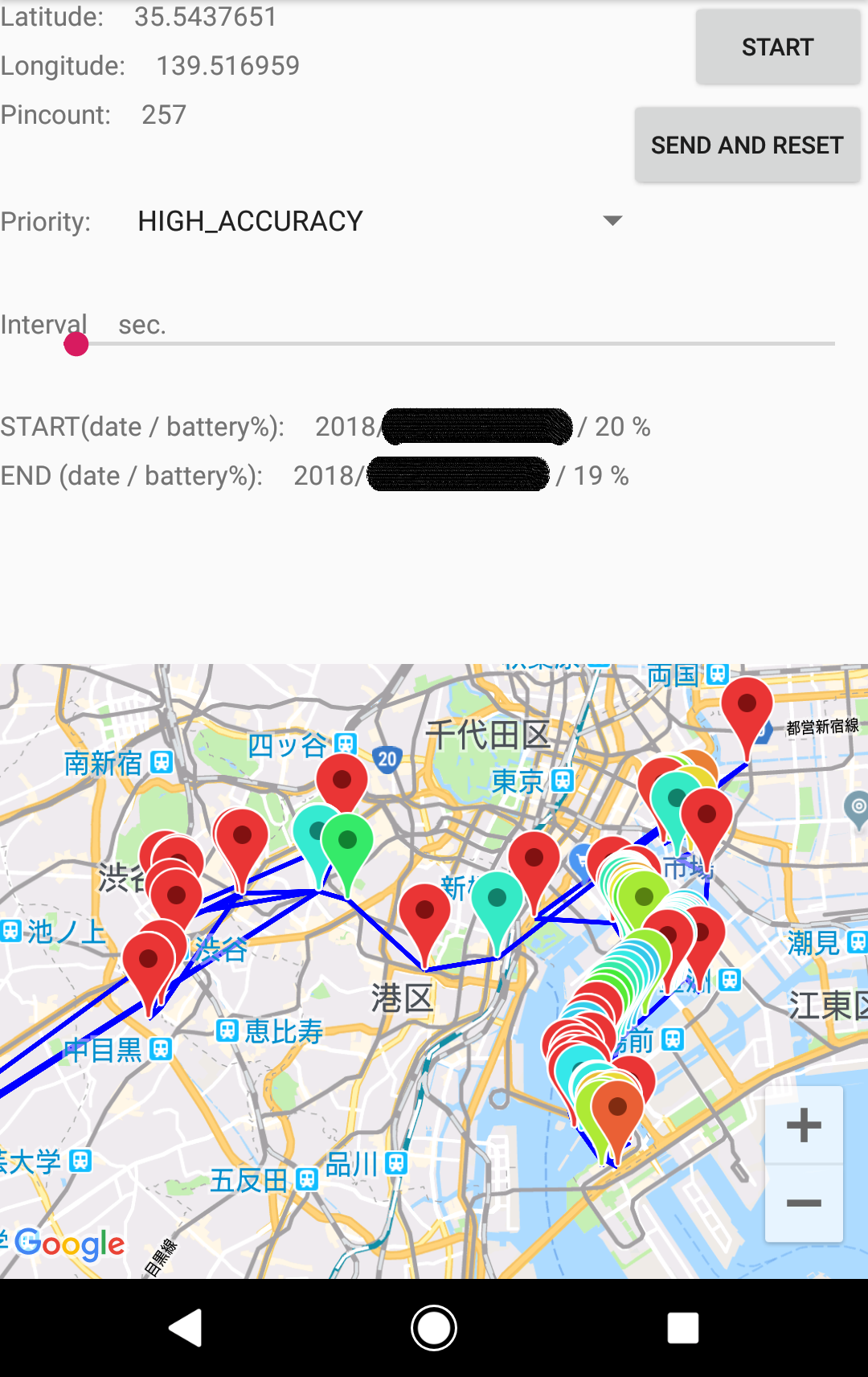This screenshot has height=1377, width=868.
Task: Select the leftmost red pin near 中目黒
Action: tap(148, 958)
